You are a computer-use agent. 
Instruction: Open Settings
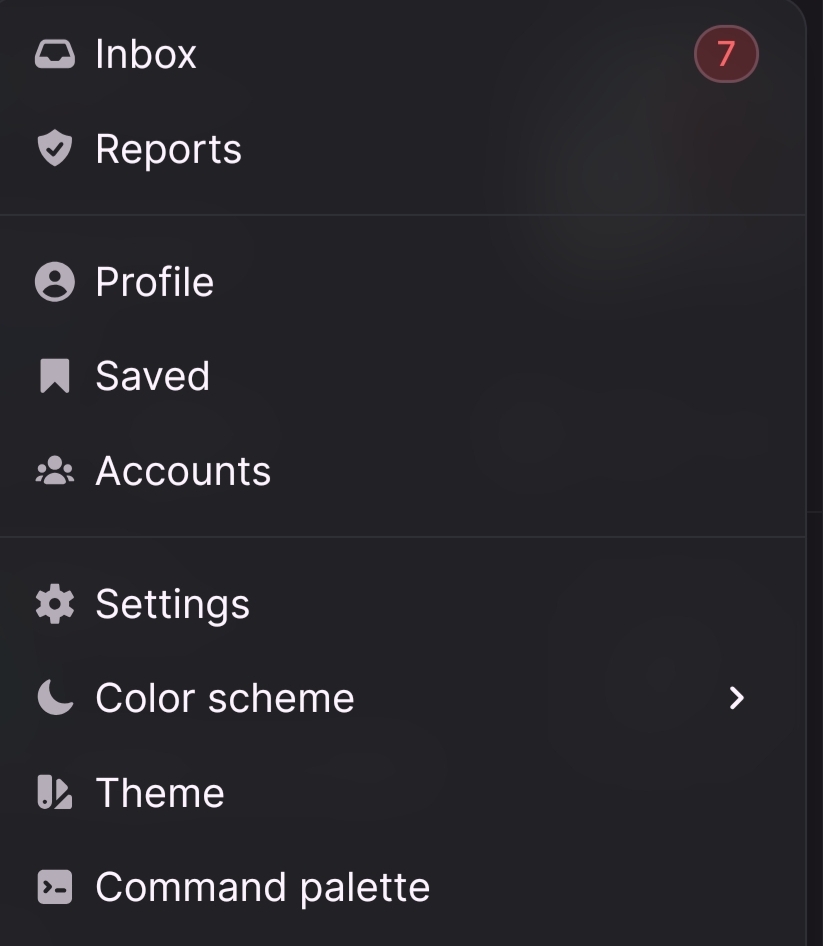pyautogui.click(x=172, y=604)
